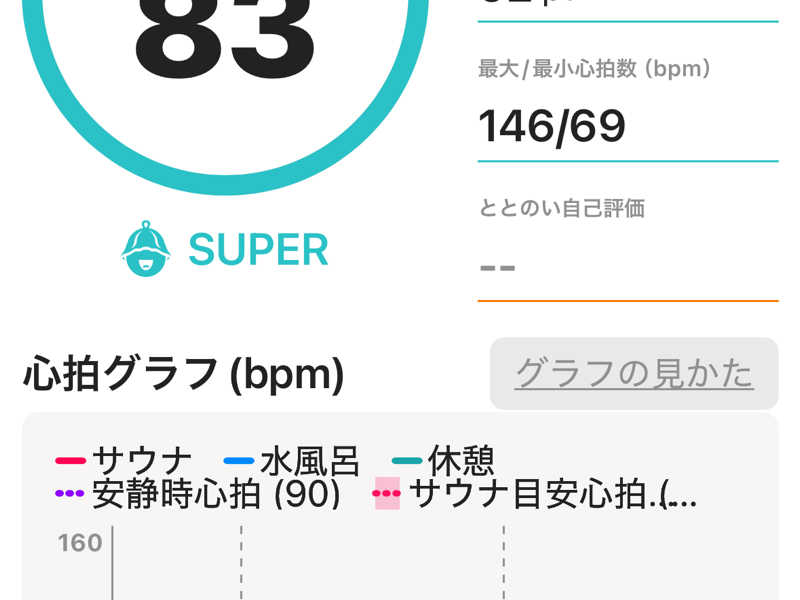Enter ととのい自己評価 self-rating

(x=626, y=267)
